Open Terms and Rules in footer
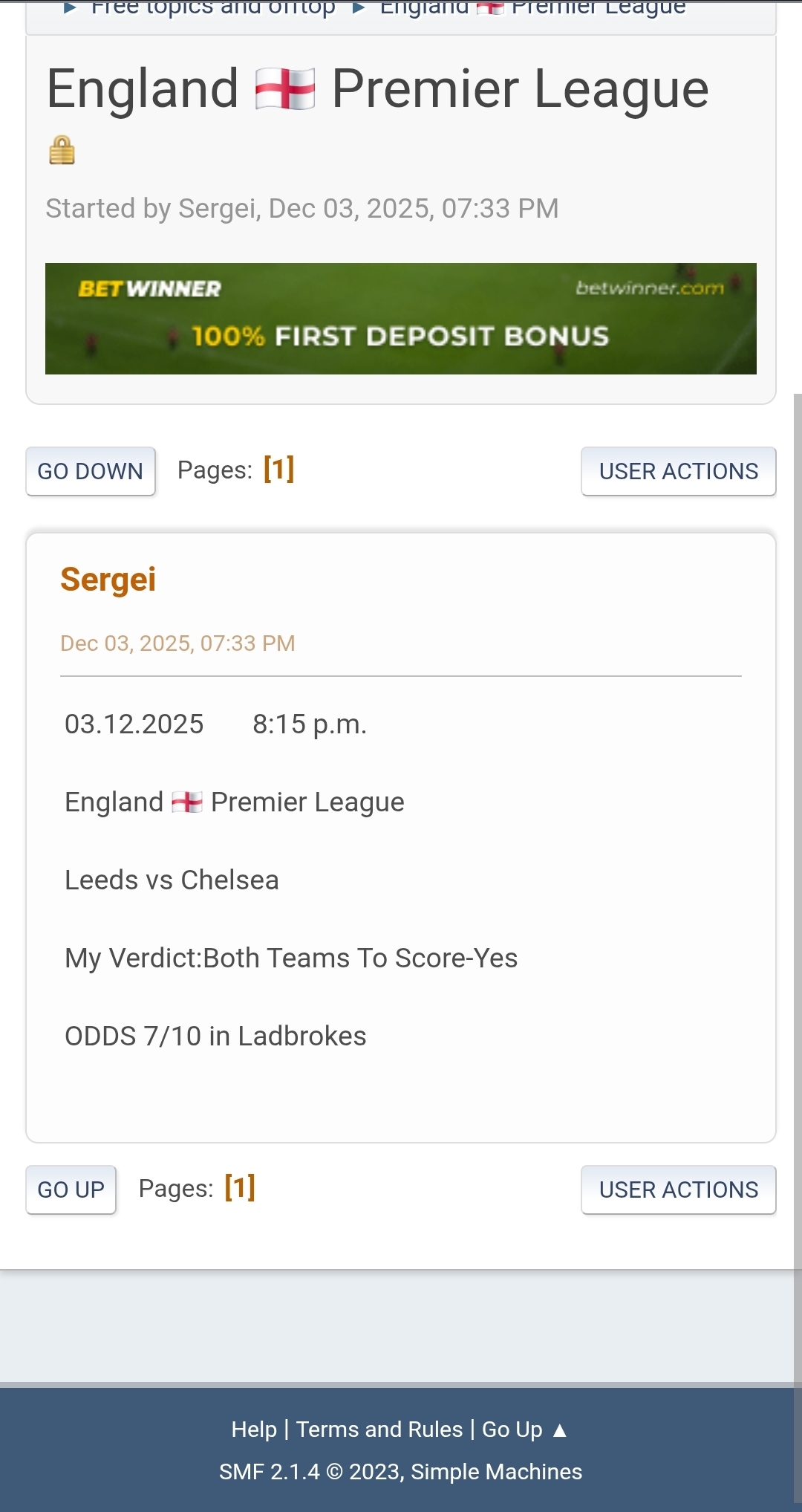This screenshot has height=1512, width=802. 379,1430
